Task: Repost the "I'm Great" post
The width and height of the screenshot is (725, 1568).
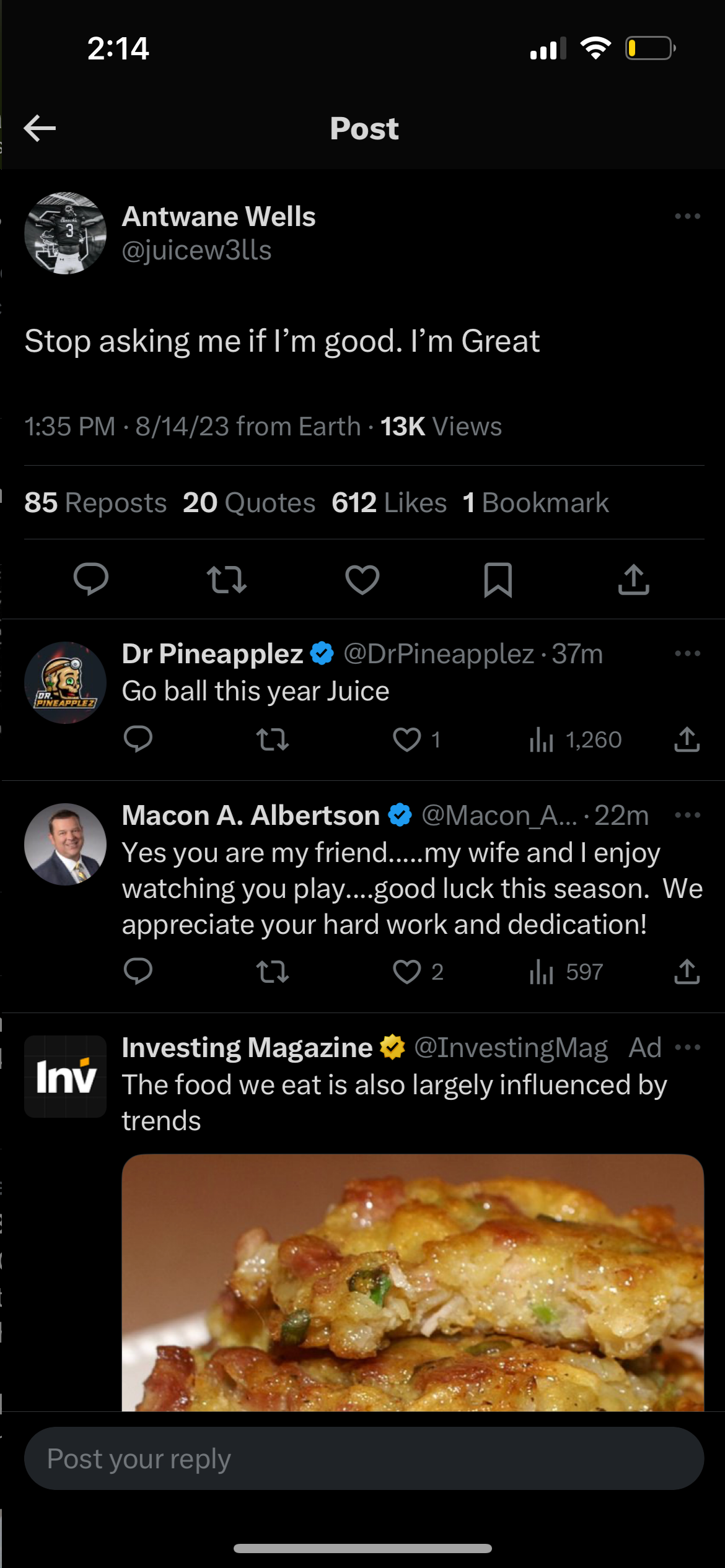Action: 227,580
